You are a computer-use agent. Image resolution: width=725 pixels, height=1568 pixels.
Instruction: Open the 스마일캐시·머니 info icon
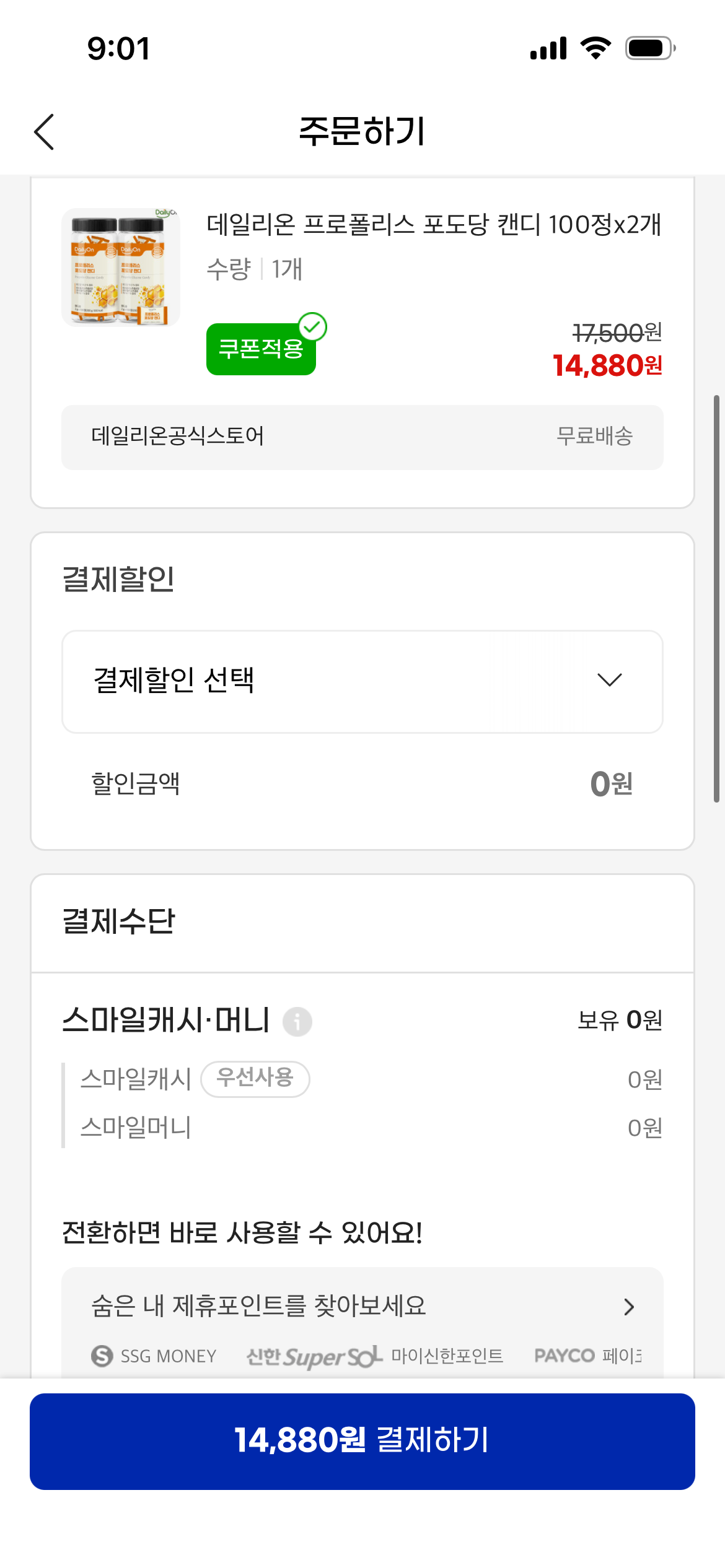(x=297, y=1021)
